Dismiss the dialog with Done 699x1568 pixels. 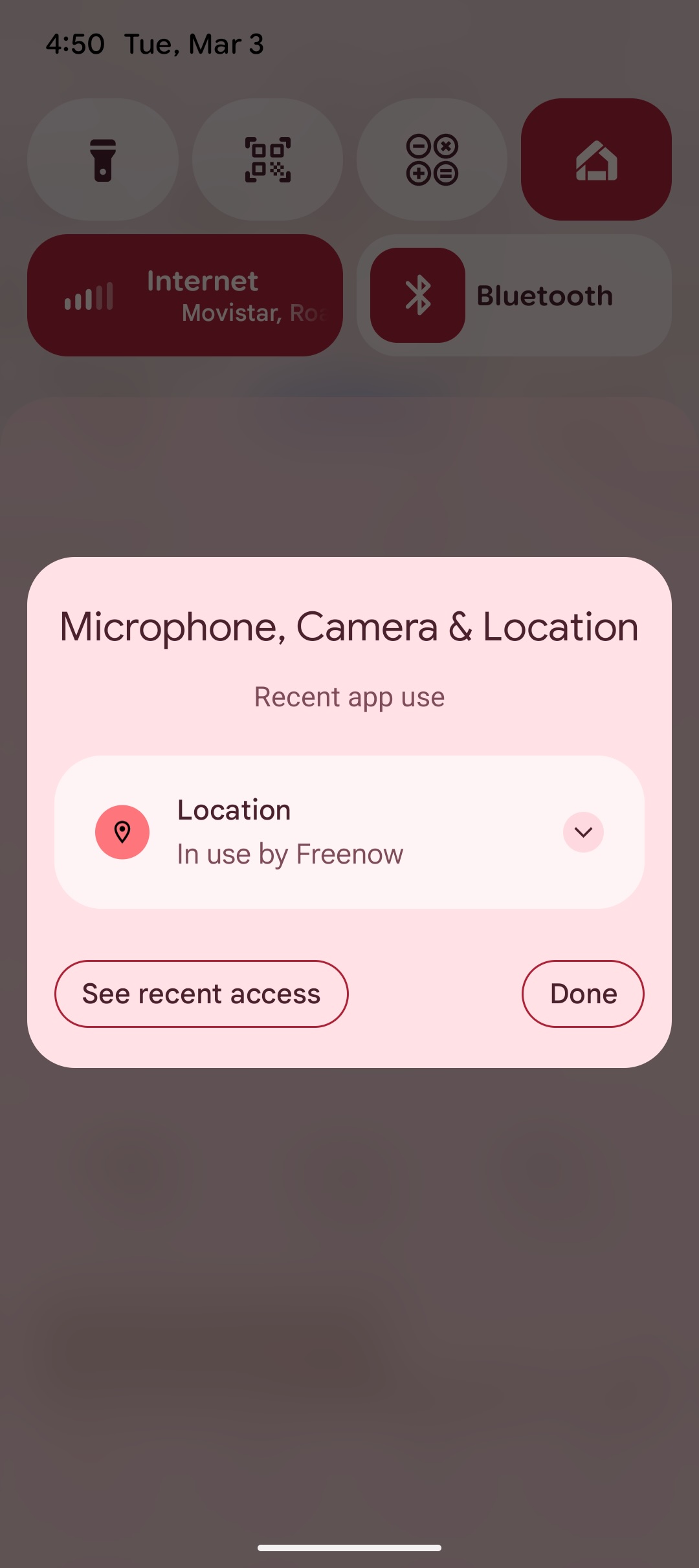point(582,994)
